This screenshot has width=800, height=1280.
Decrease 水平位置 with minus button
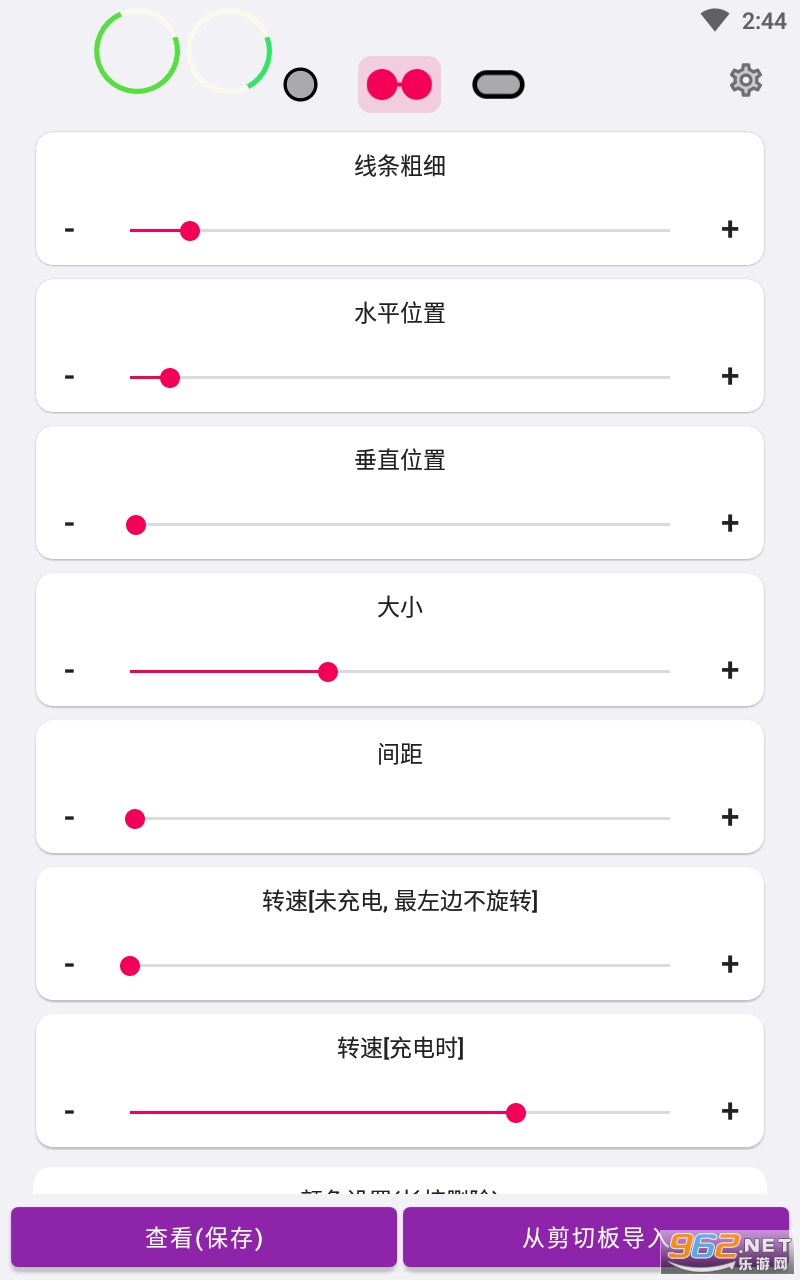coord(69,376)
